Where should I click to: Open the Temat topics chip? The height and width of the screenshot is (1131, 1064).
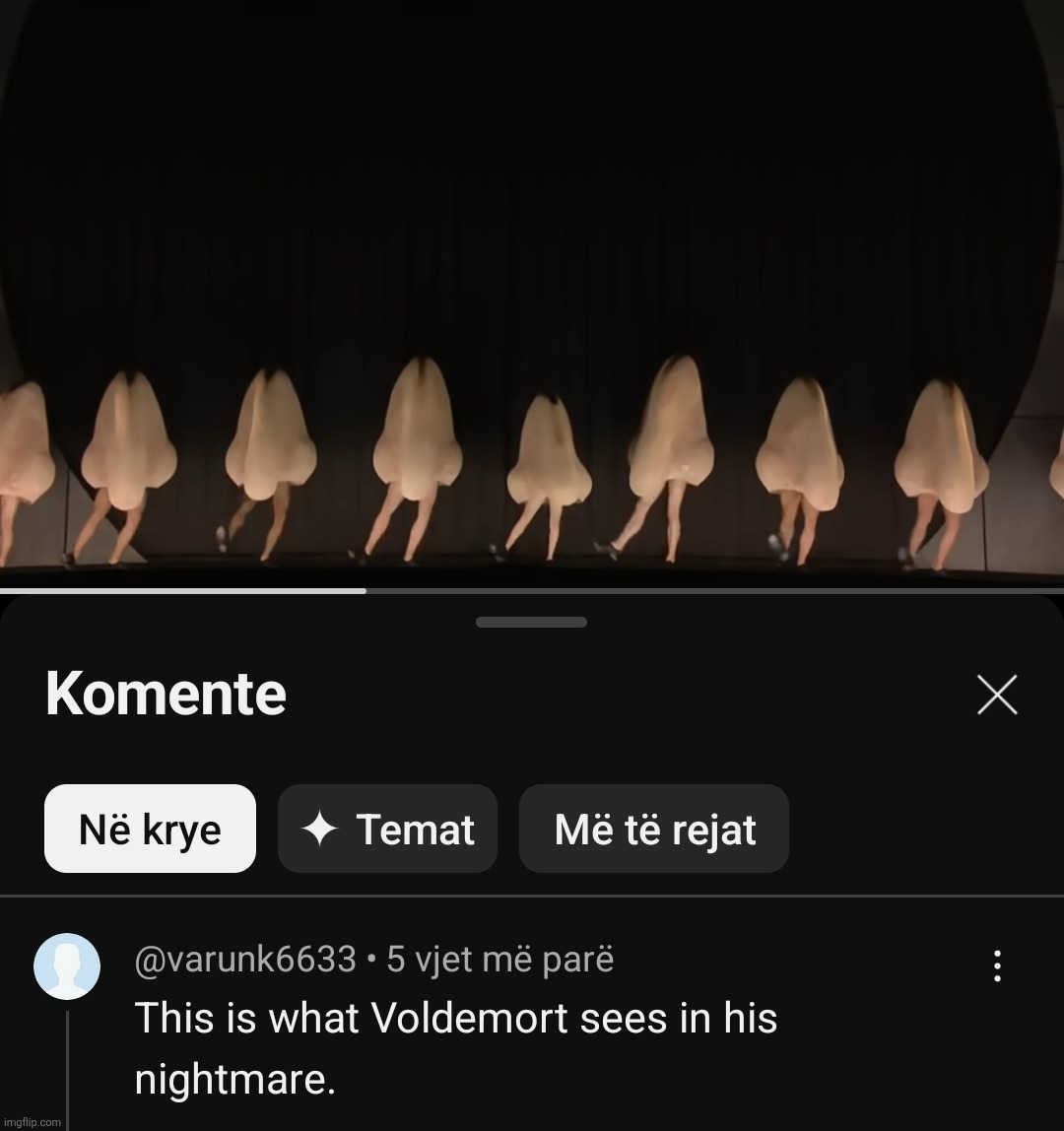pos(387,829)
